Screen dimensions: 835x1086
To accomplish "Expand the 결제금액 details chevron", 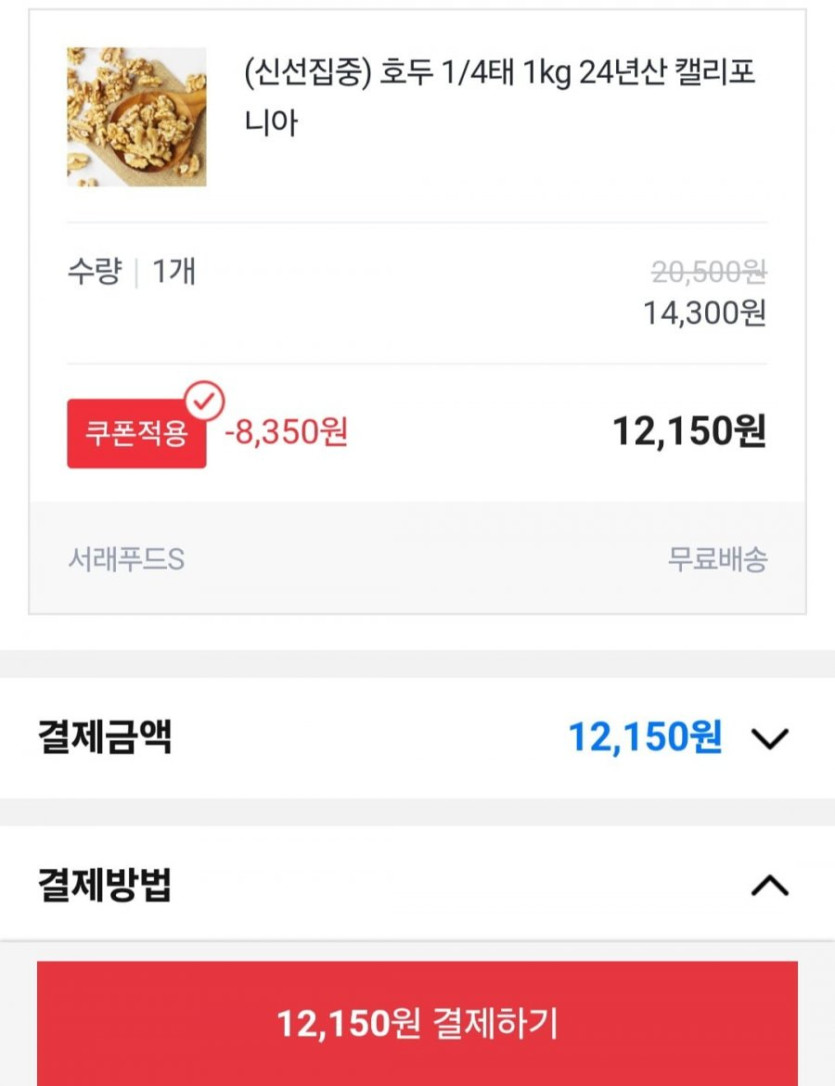I will (x=769, y=739).
